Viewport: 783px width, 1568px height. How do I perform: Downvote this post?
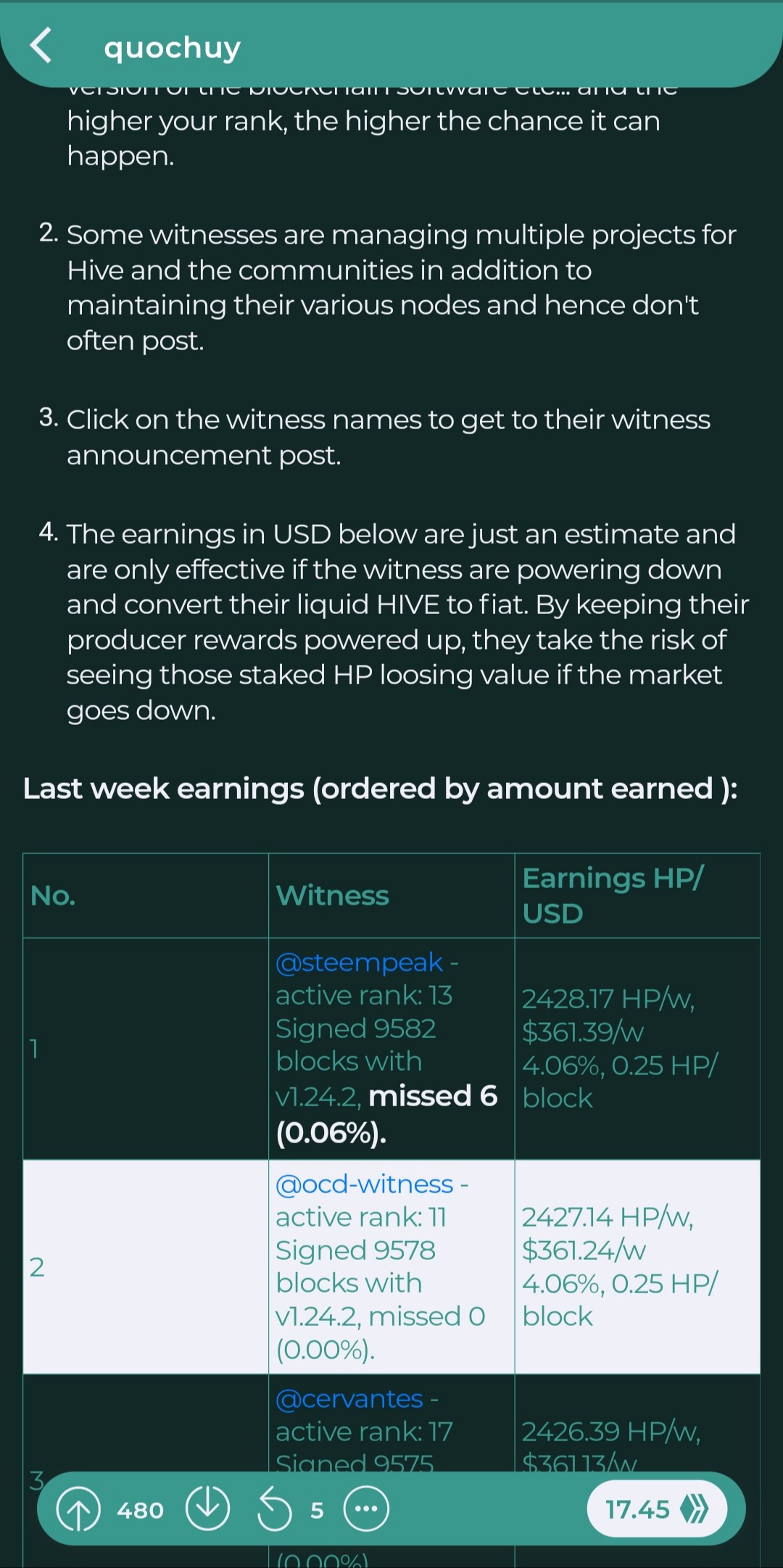coord(207,1508)
